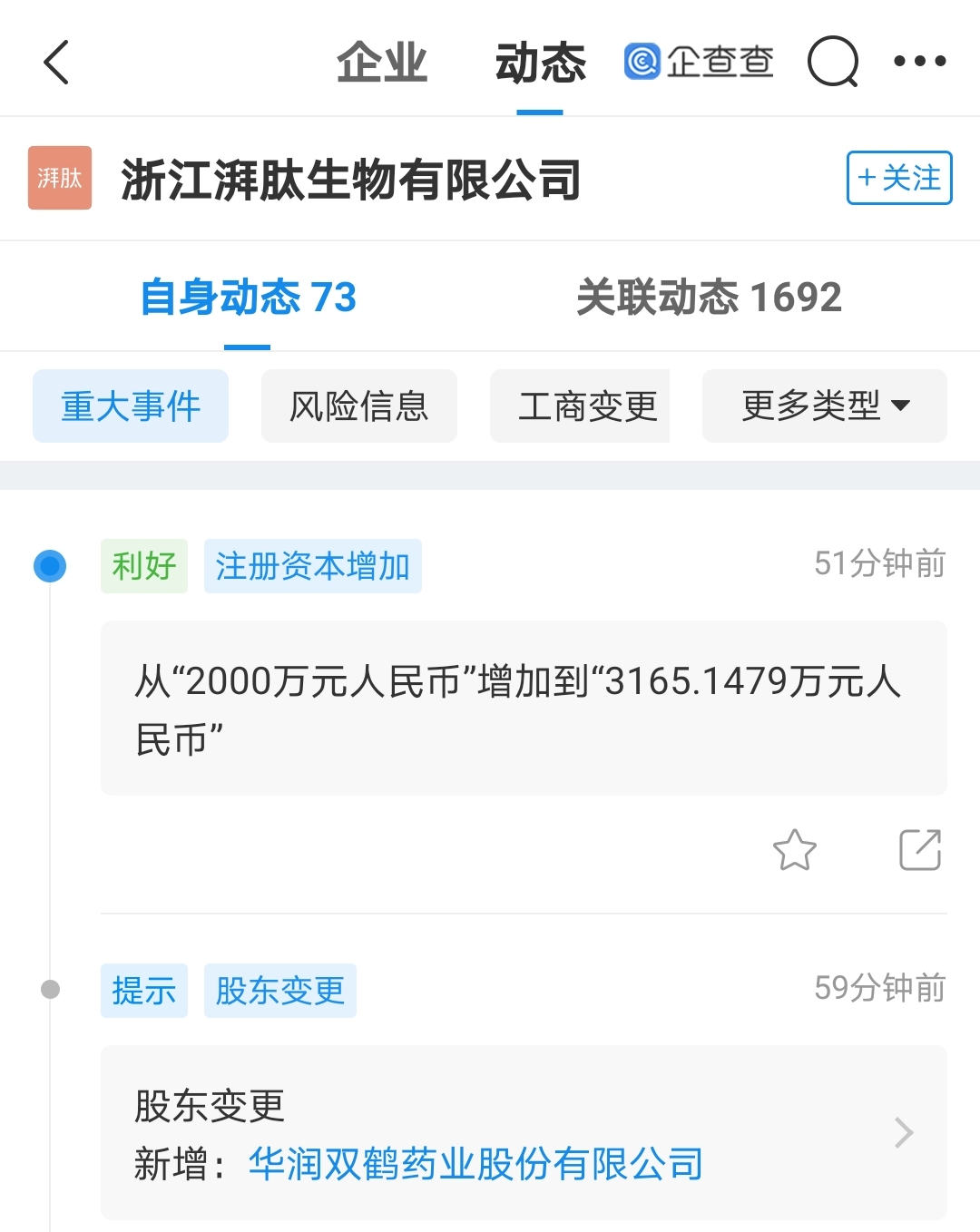Select the 动态 tab
Viewport: 980px width, 1232px height.
pos(540,63)
